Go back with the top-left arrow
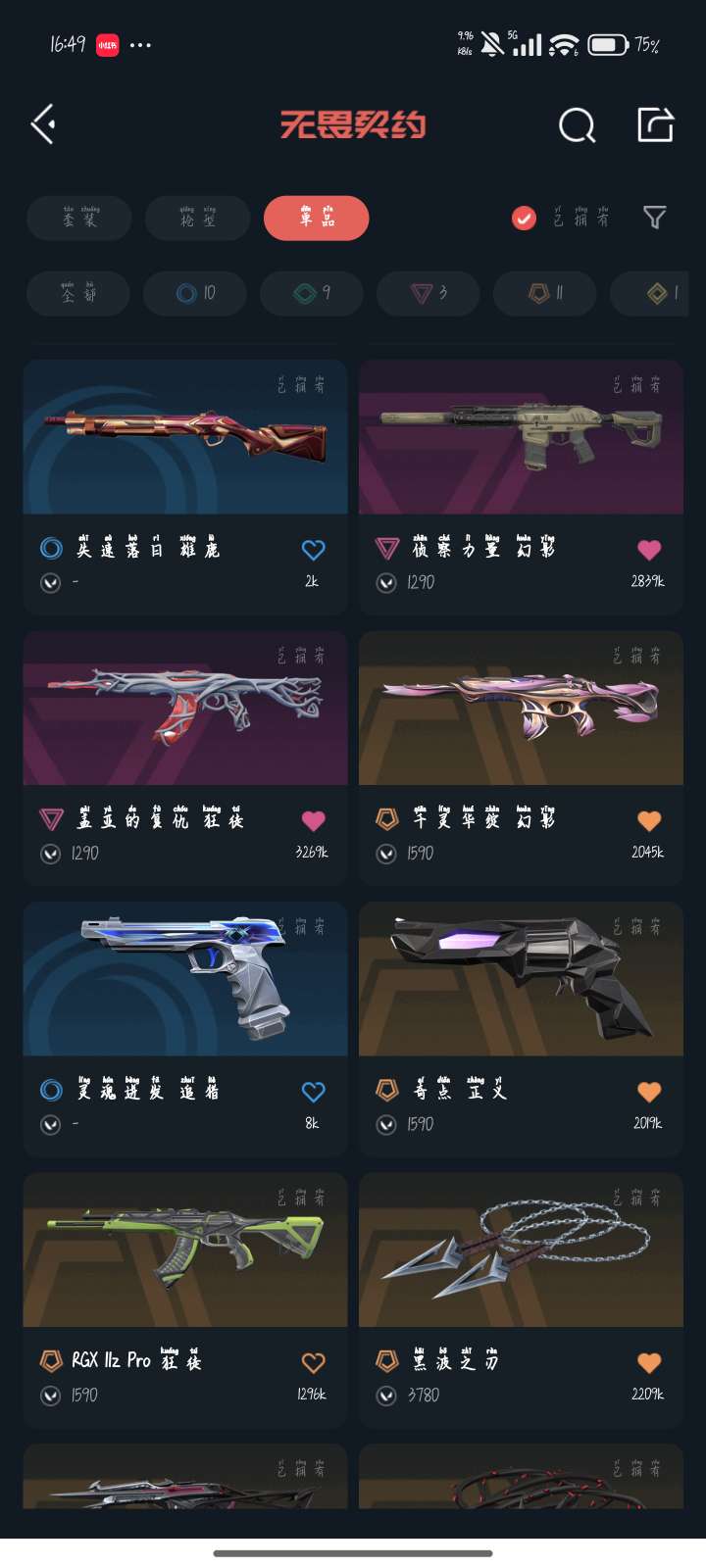 click(42, 124)
